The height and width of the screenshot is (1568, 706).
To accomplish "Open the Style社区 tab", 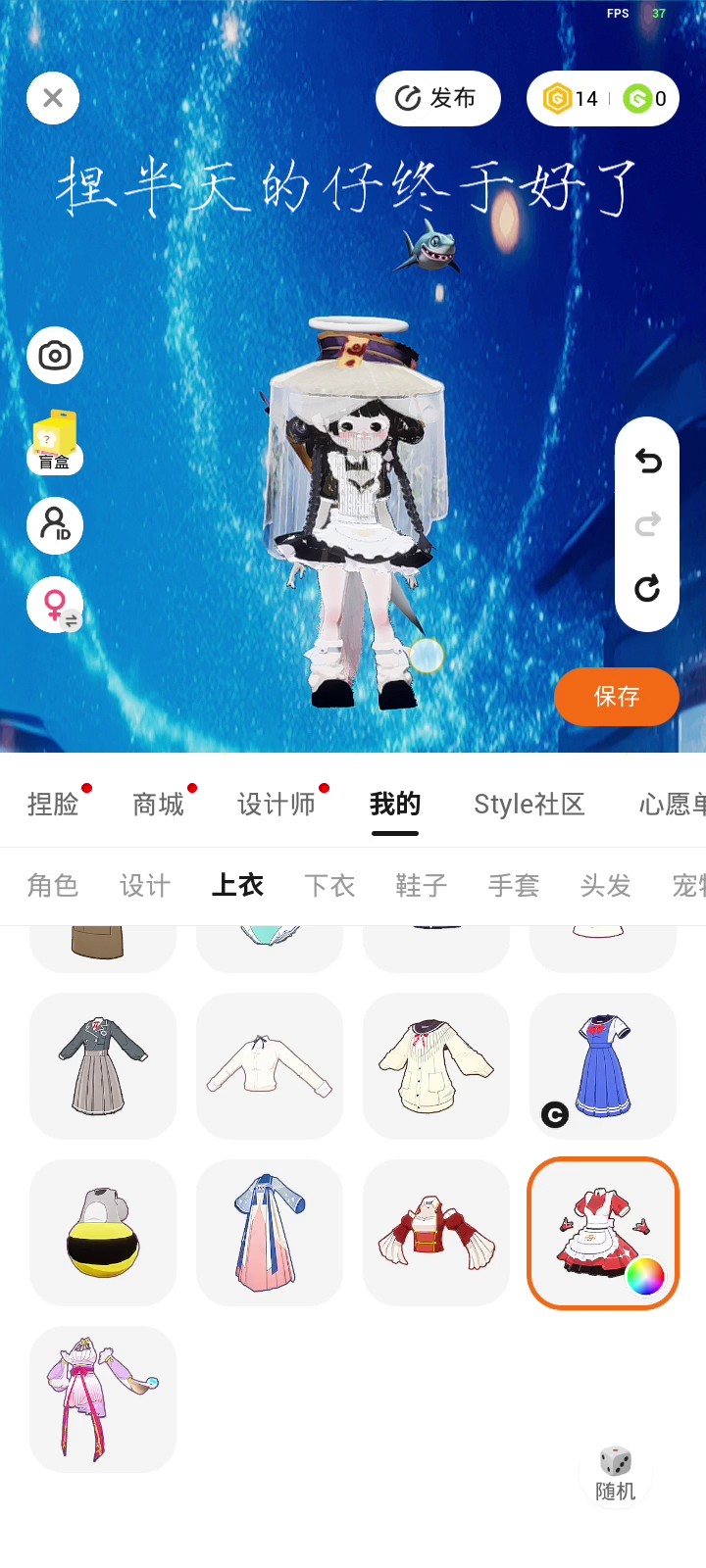I will tap(529, 805).
